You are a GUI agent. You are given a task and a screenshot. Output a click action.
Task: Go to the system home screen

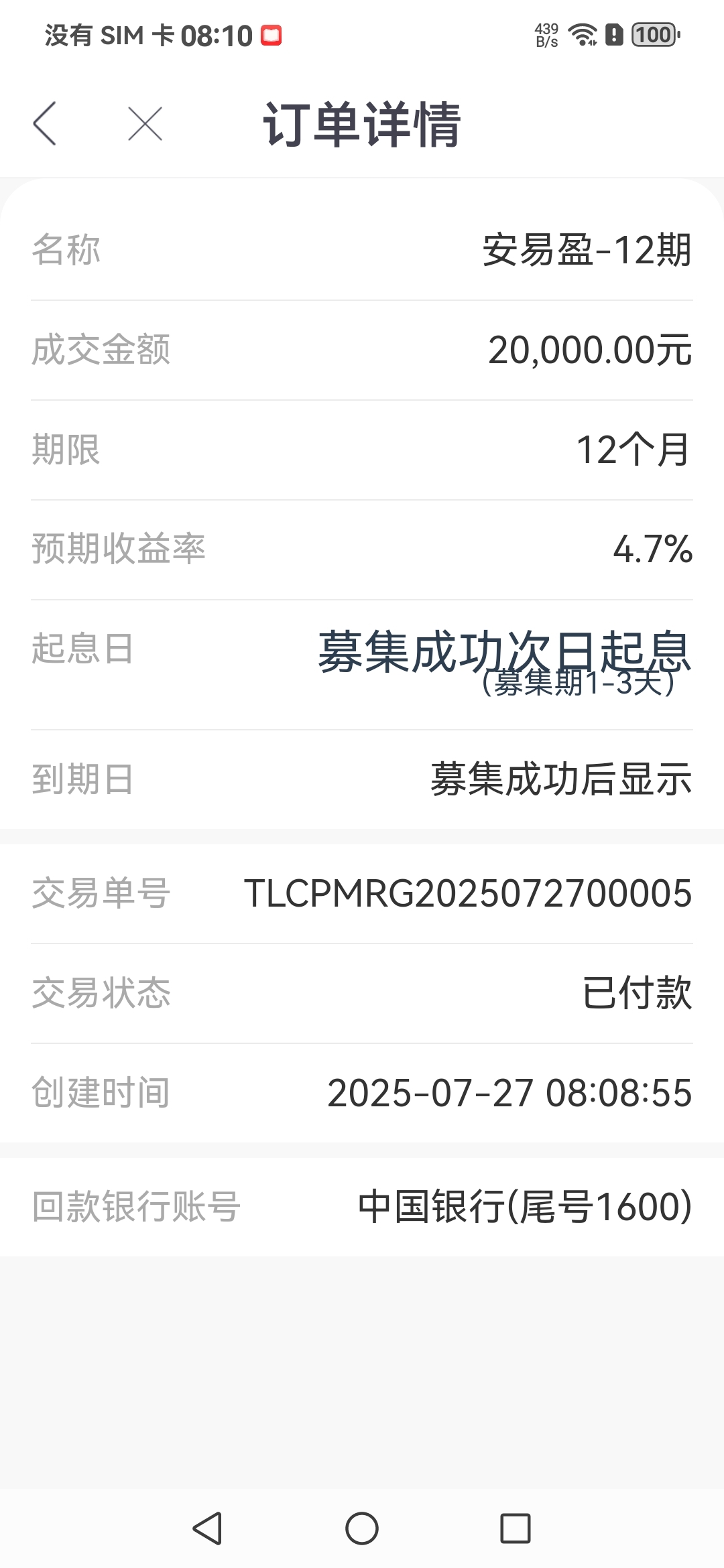(x=362, y=1528)
